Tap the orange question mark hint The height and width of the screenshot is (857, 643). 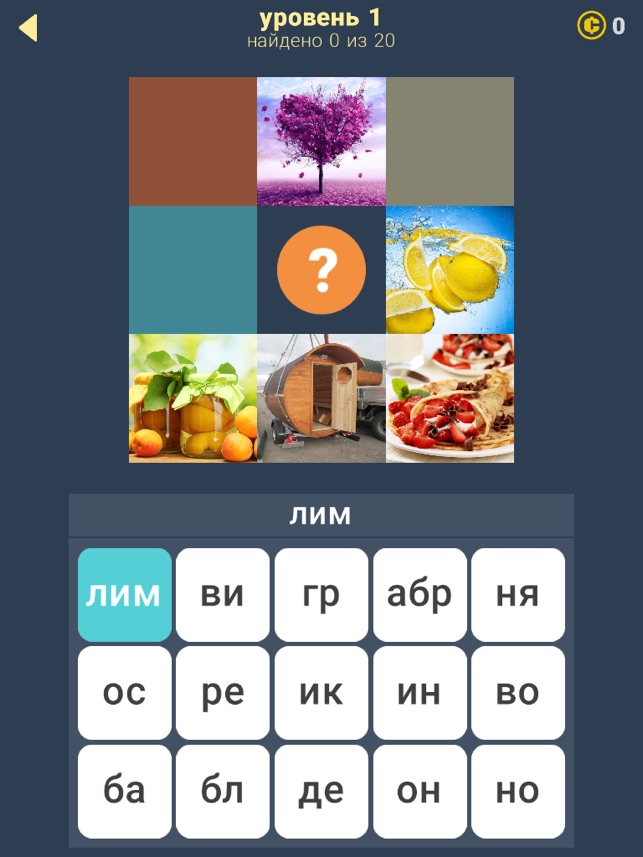(321, 270)
